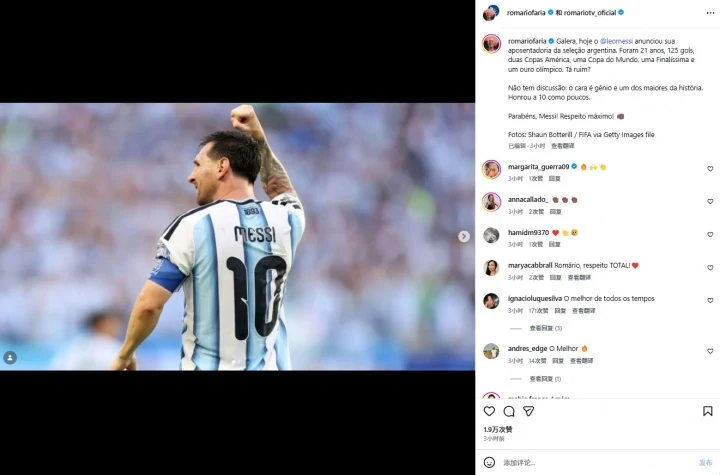This screenshot has height=475, width=720.
Task: Like hamidm9370's comment
Action: pyautogui.click(x=710, y=234)
